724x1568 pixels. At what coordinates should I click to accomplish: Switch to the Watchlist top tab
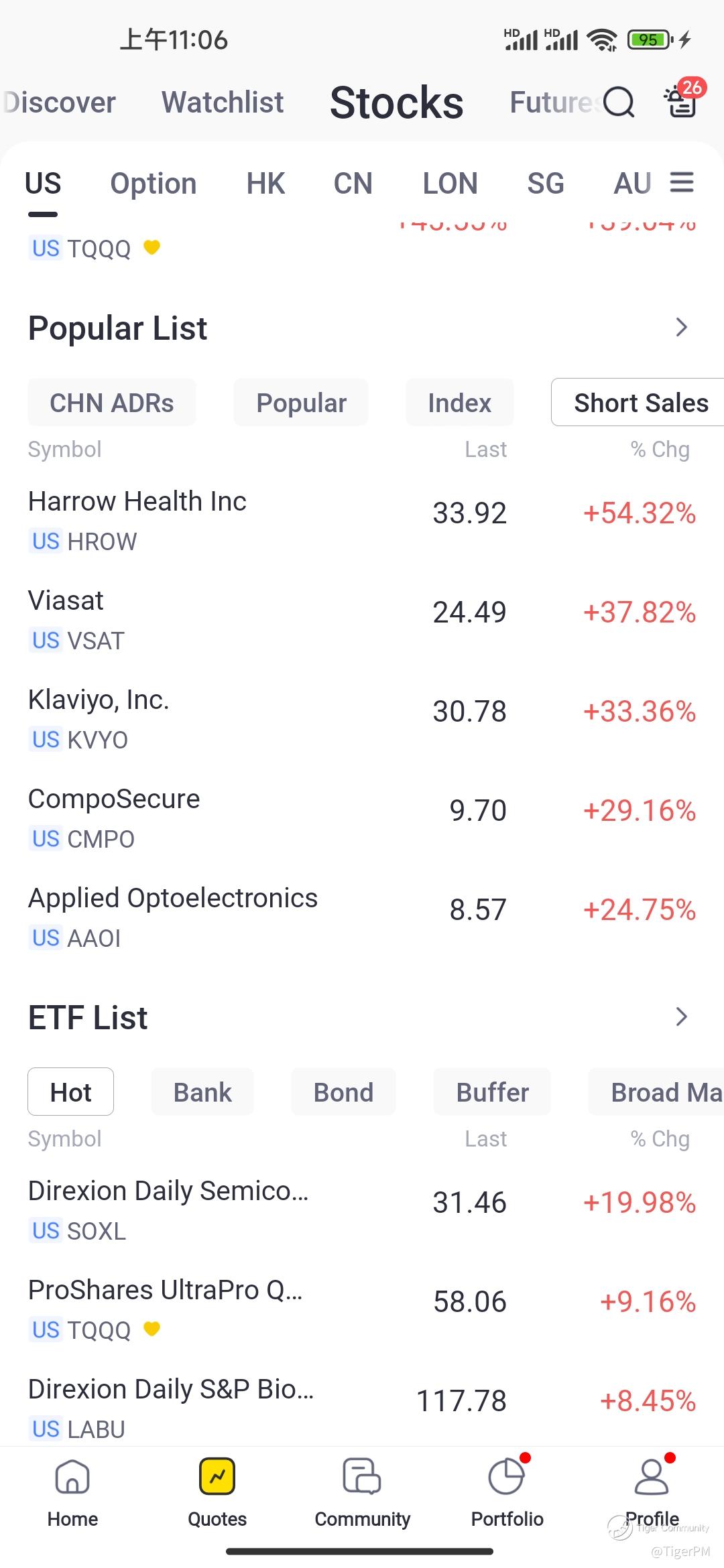[x=223, y=103]
